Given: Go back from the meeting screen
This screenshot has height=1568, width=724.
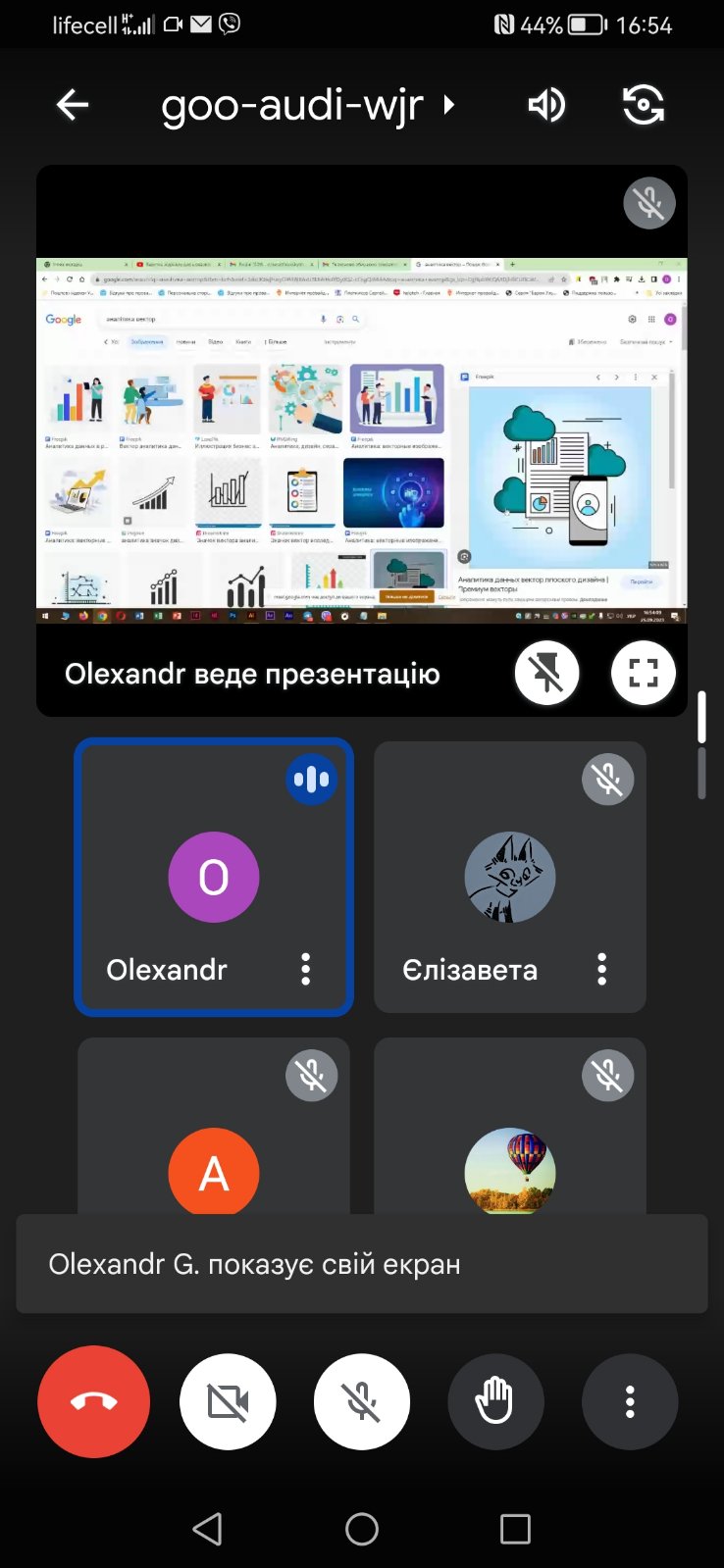Looking at the screenshot, I should click(x=73, y=105).
